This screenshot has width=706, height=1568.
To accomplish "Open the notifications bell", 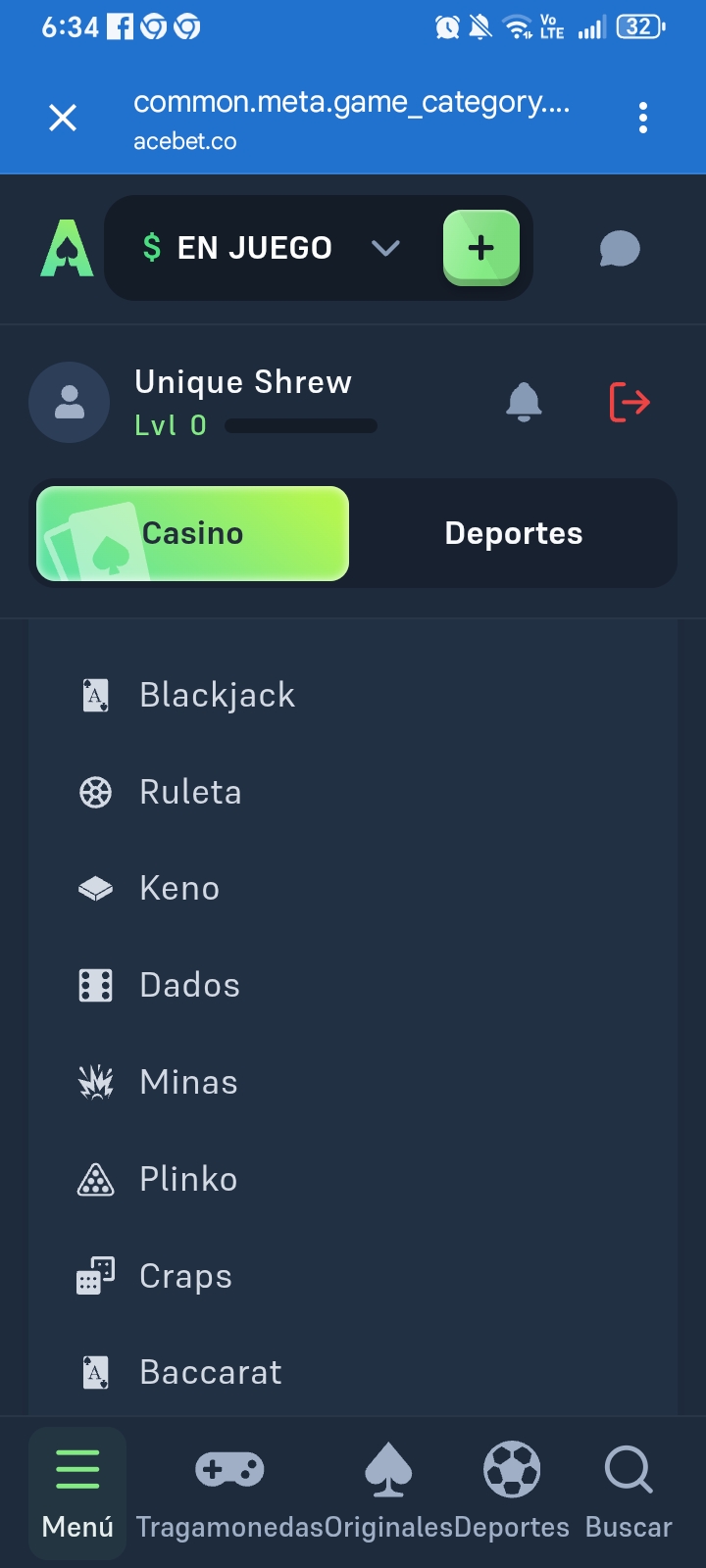I will (524, 402).
